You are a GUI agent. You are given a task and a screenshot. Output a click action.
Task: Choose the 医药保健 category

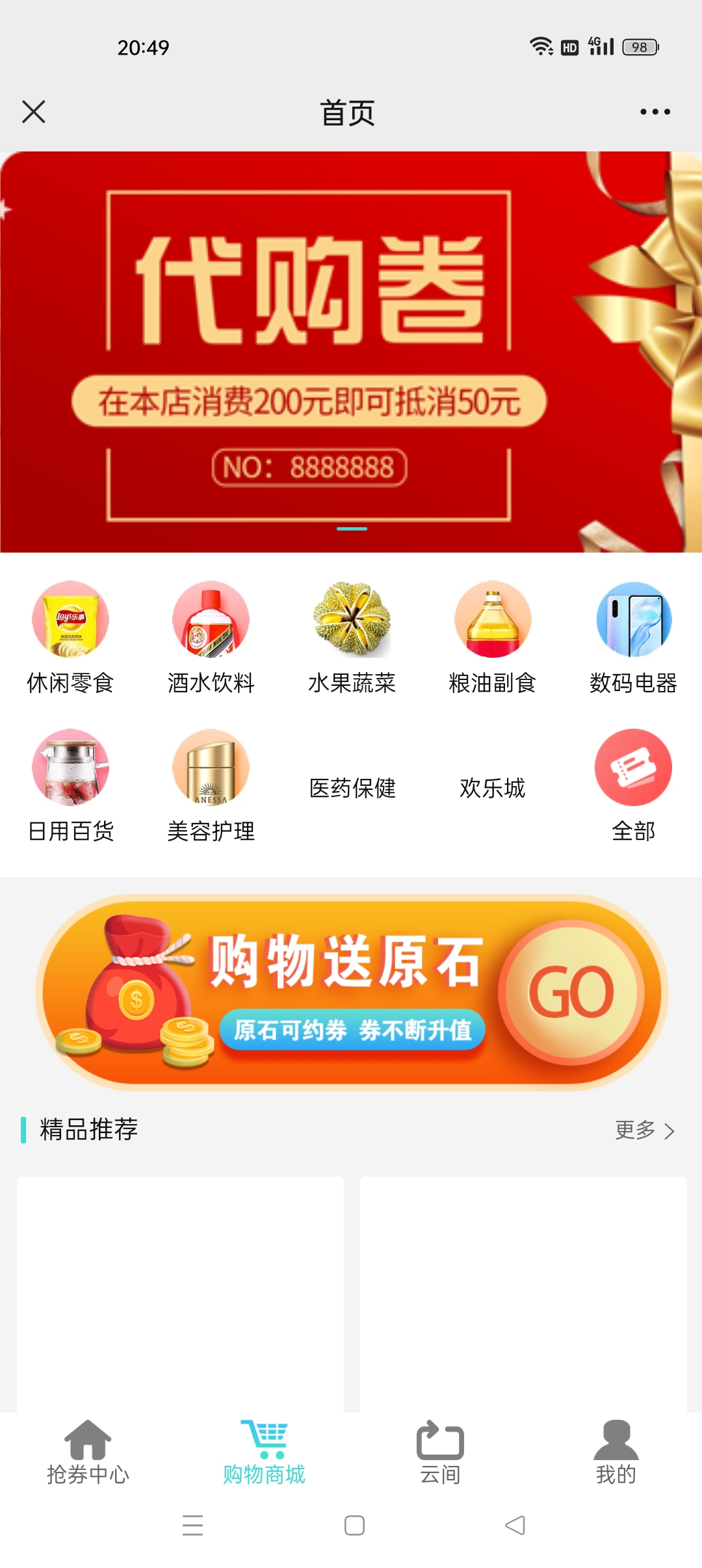(x=352, y=788)
